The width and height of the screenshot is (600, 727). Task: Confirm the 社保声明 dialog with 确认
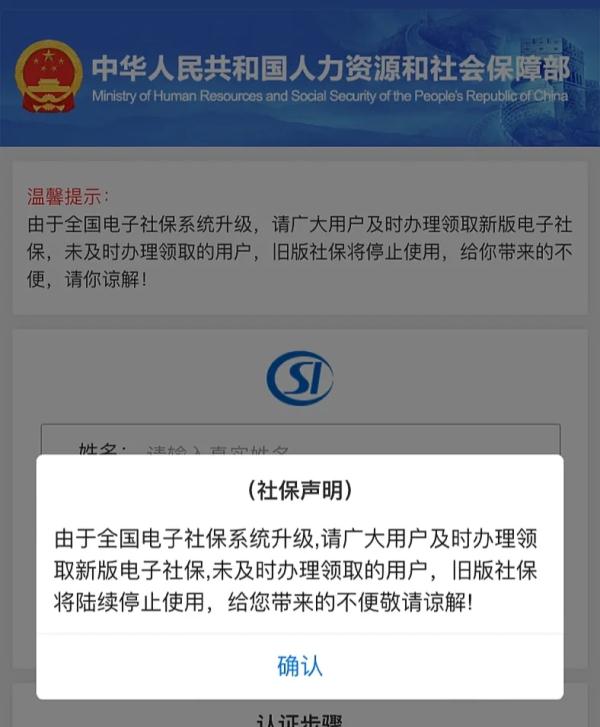300,666
